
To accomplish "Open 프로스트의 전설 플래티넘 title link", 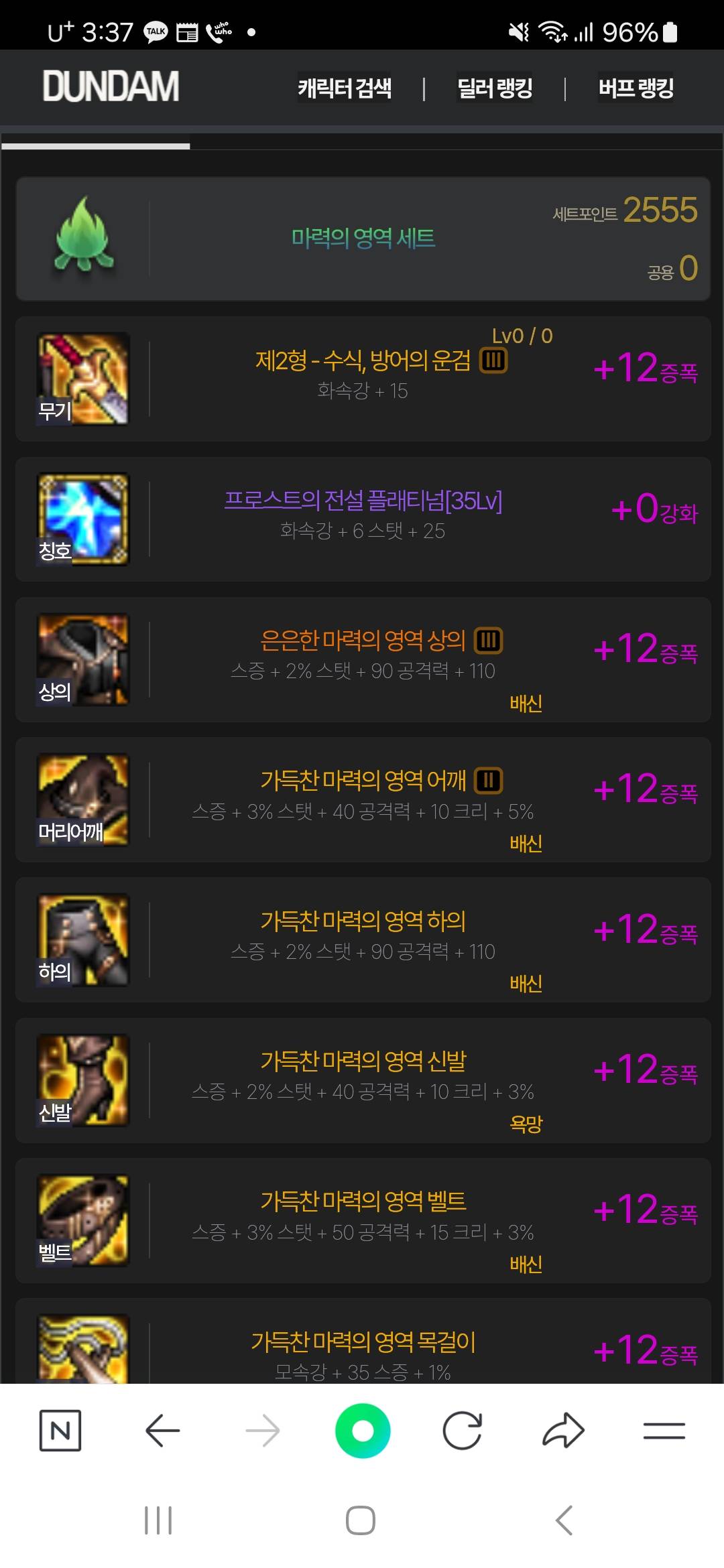I will pos(363,501).
